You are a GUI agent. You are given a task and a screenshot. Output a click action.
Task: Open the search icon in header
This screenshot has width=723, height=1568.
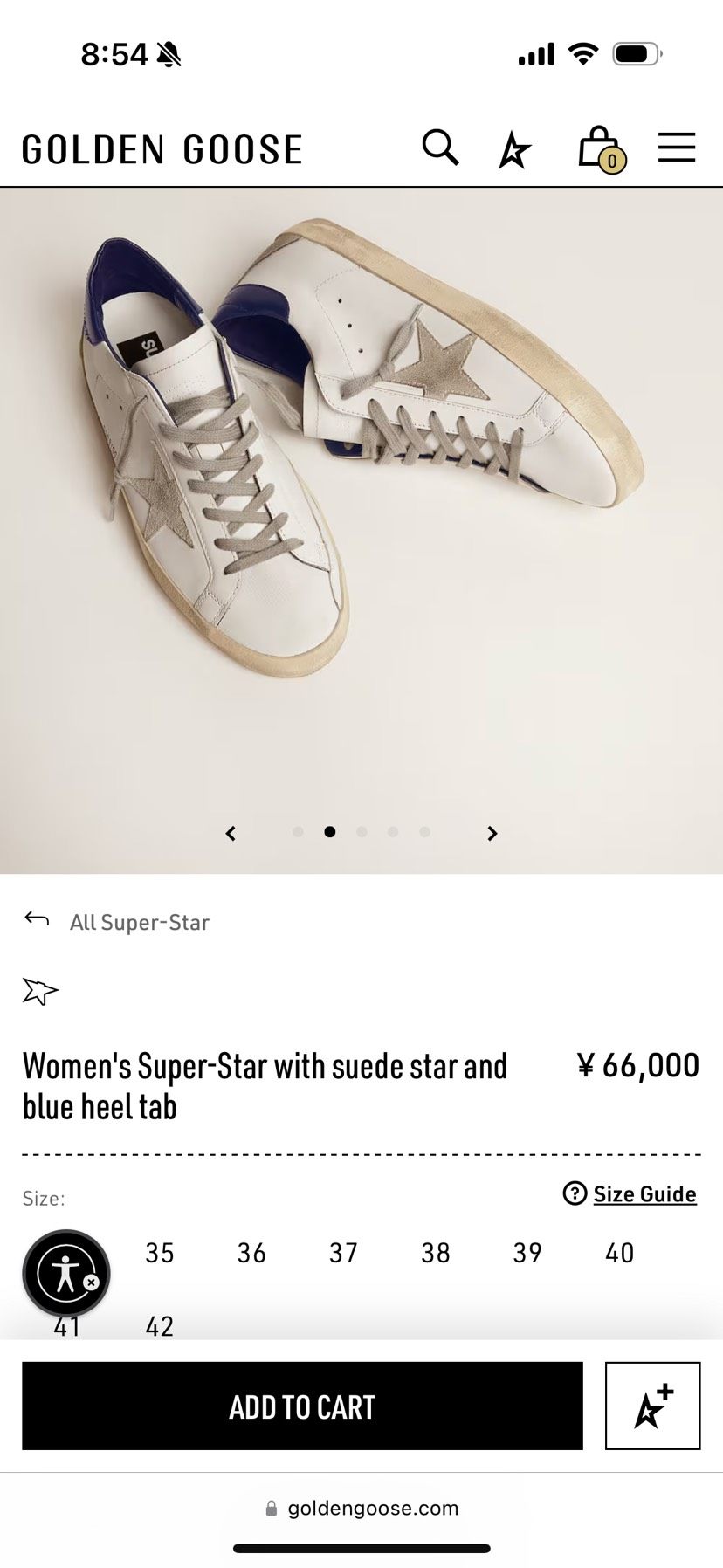(440, 148)
